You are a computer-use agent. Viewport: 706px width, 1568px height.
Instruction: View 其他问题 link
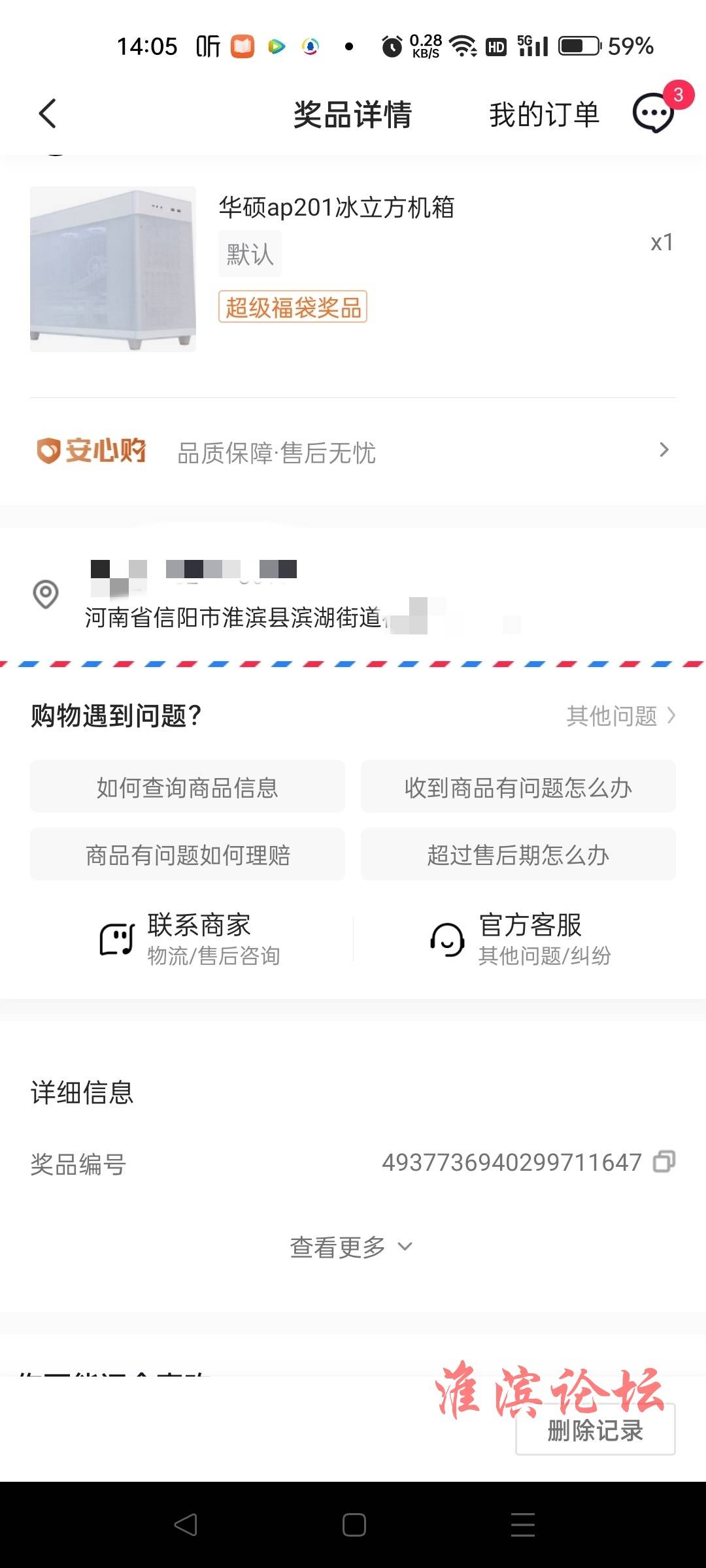[620, 715]
